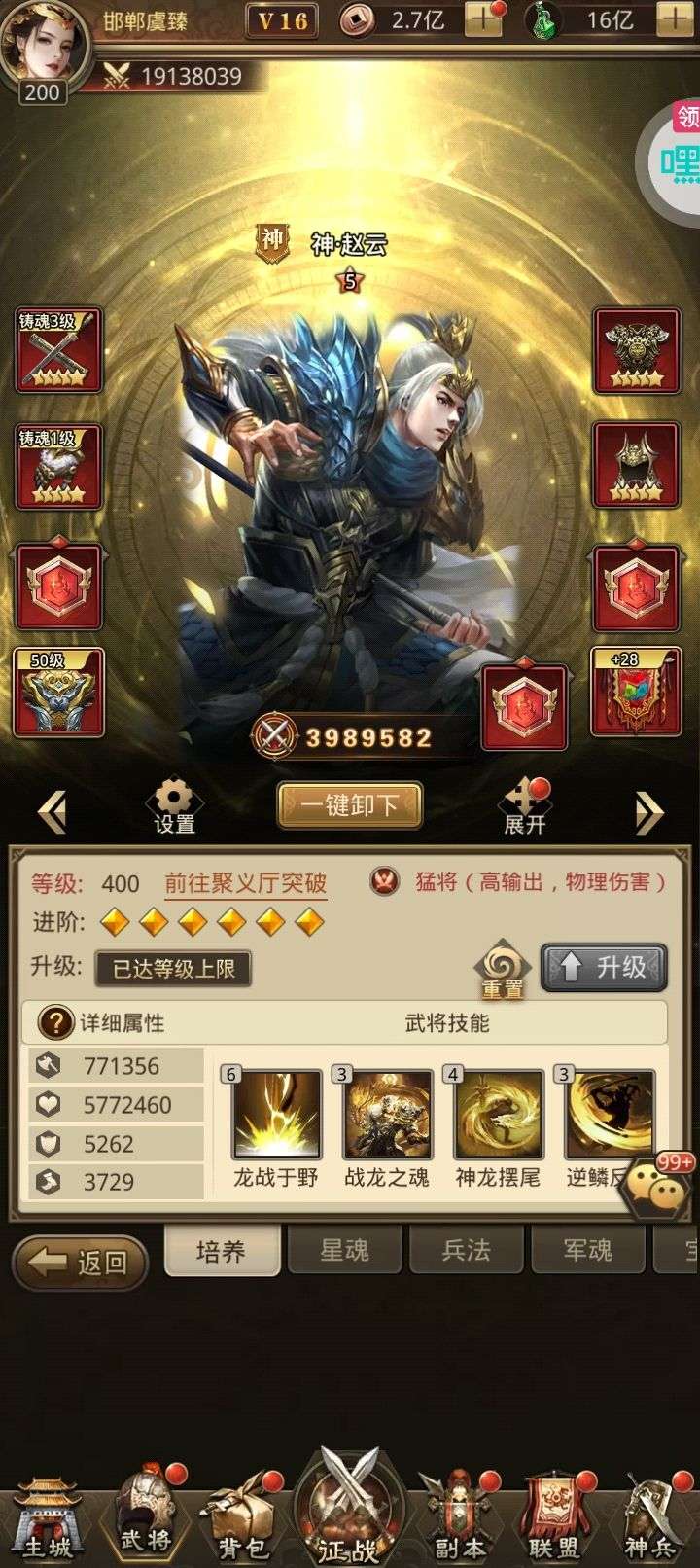This screenshot has width=700, height=1568.
Task: Go to the previous hero with the left arrow
Action: 52,811
